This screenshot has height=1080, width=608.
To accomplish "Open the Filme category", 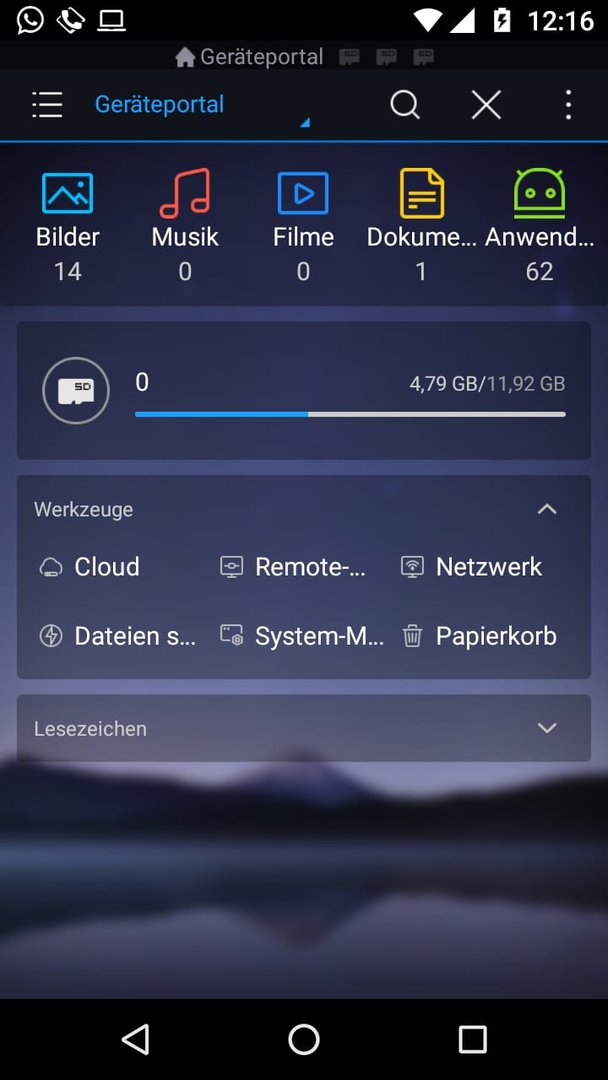I will 303,225.
